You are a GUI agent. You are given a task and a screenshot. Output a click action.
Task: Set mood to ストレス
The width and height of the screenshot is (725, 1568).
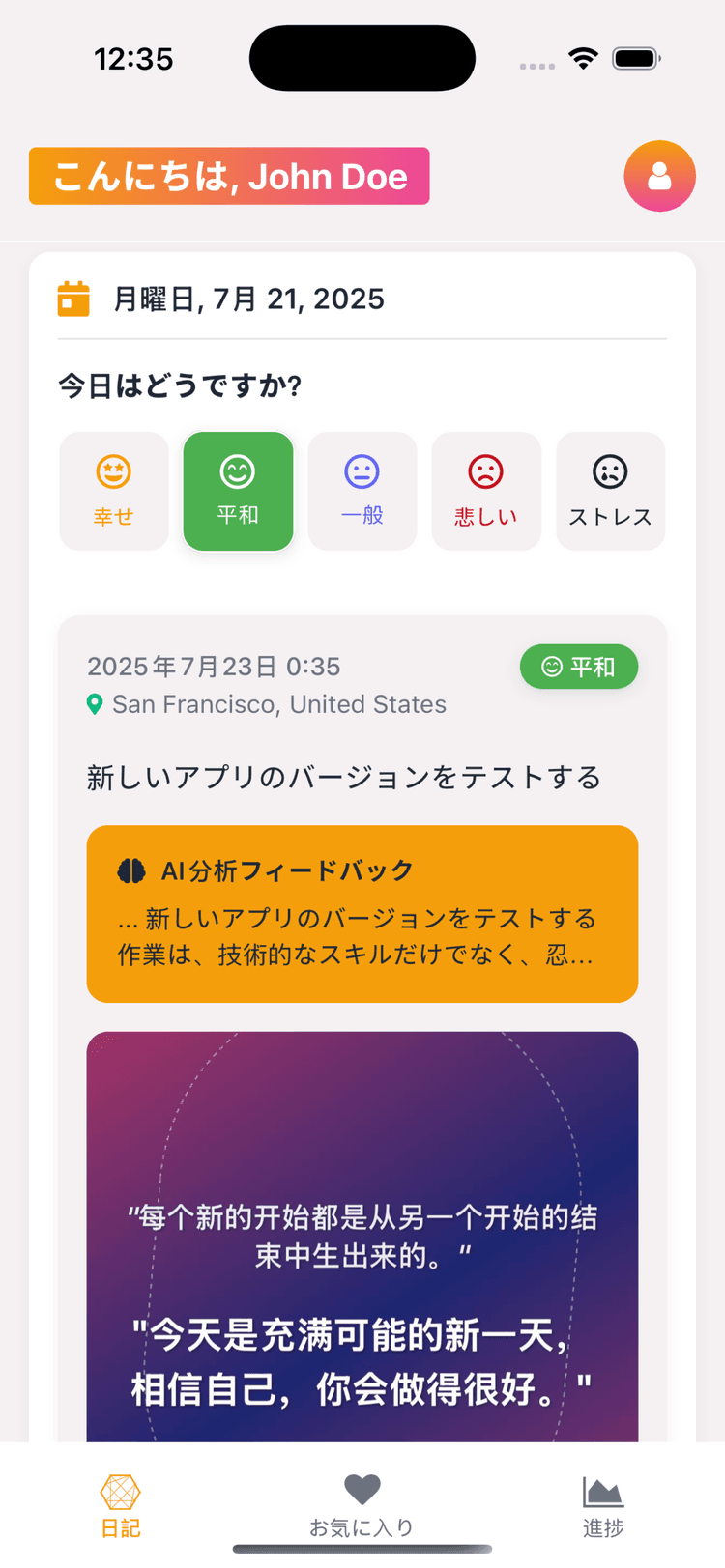610,491
